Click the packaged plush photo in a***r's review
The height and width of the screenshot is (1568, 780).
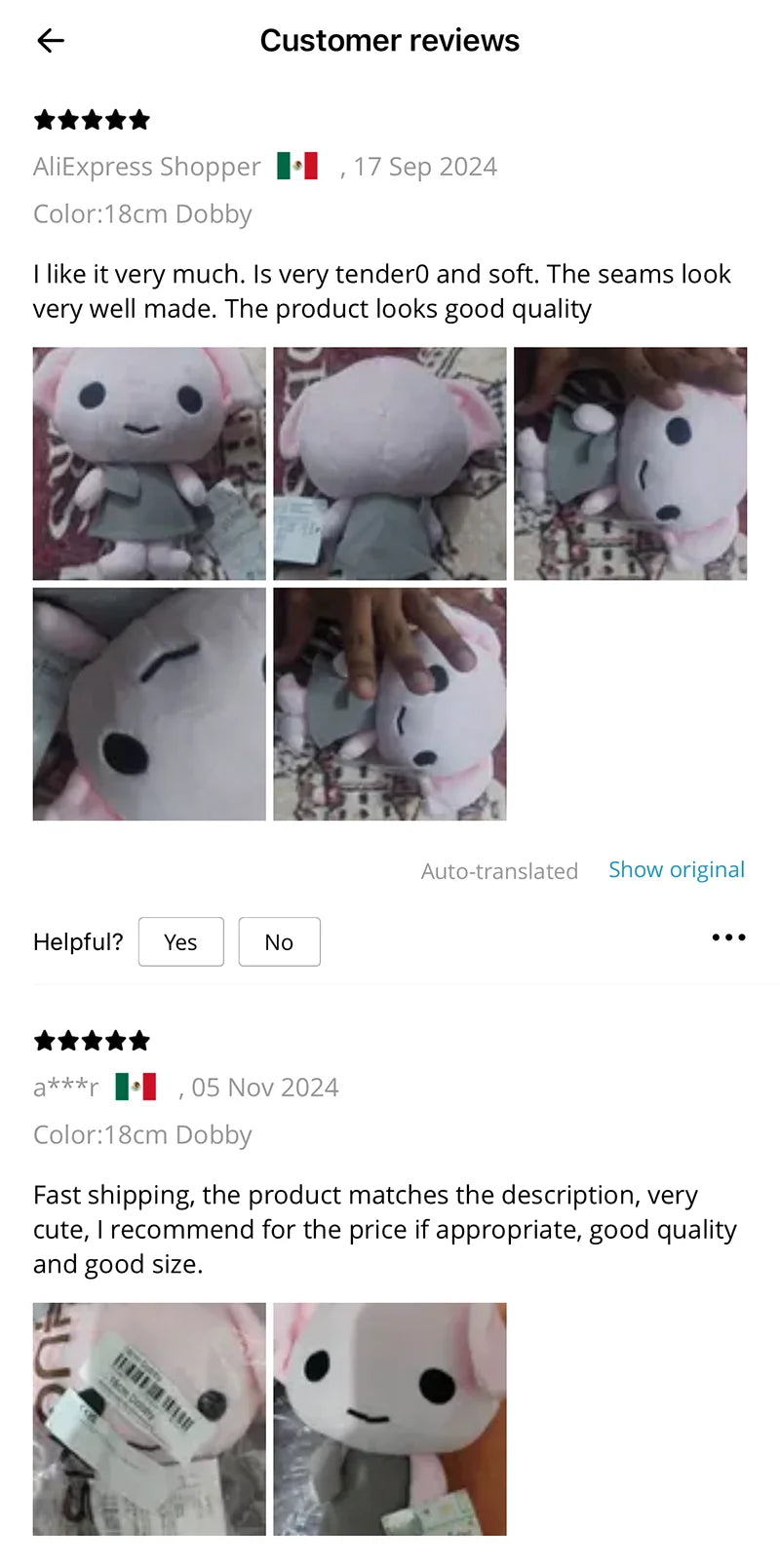tap(148, 1421)
